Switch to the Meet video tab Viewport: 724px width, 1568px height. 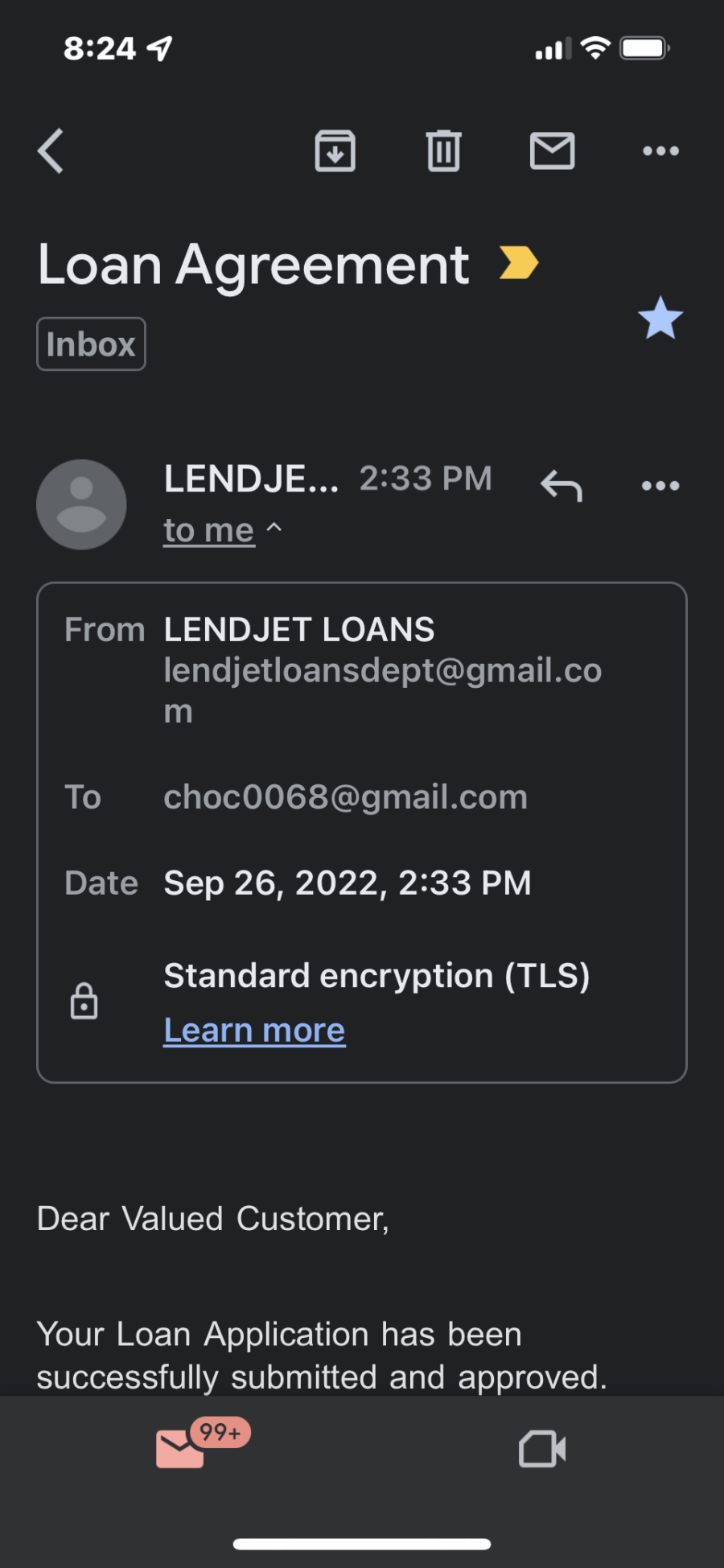pos(542,1449)
